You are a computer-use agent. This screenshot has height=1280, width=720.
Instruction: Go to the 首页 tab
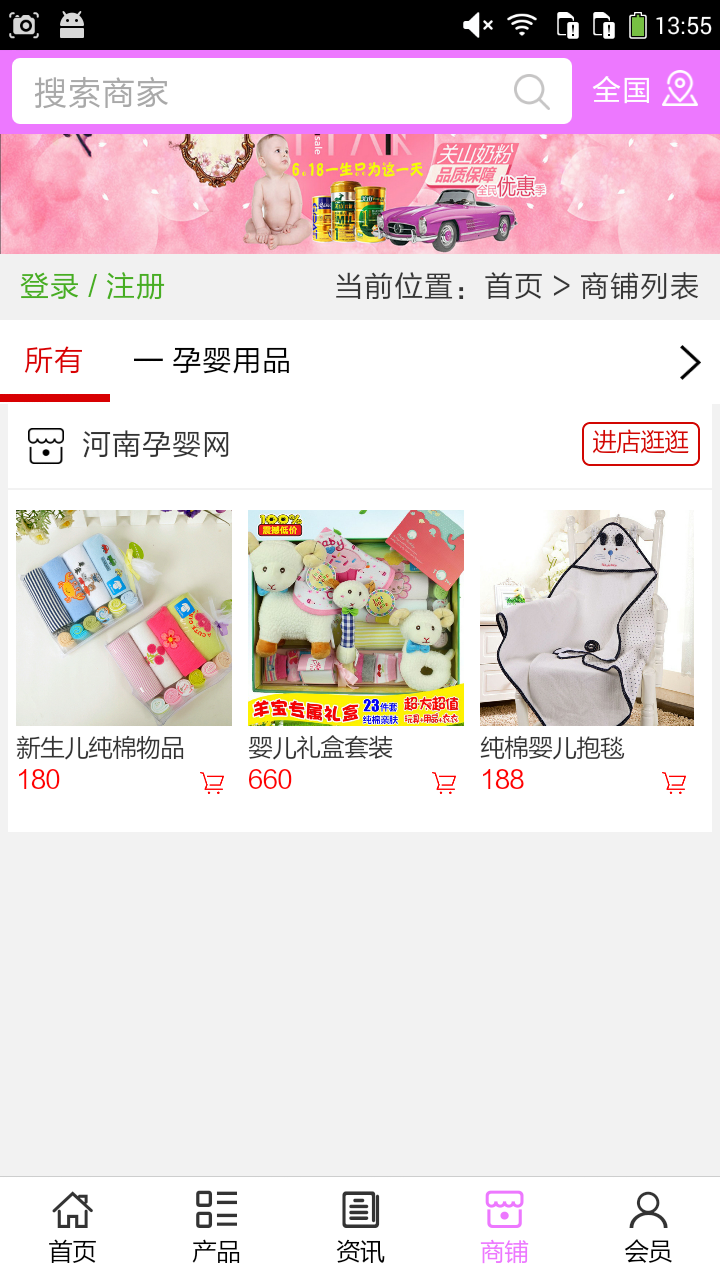click(x=72, y=1228)
